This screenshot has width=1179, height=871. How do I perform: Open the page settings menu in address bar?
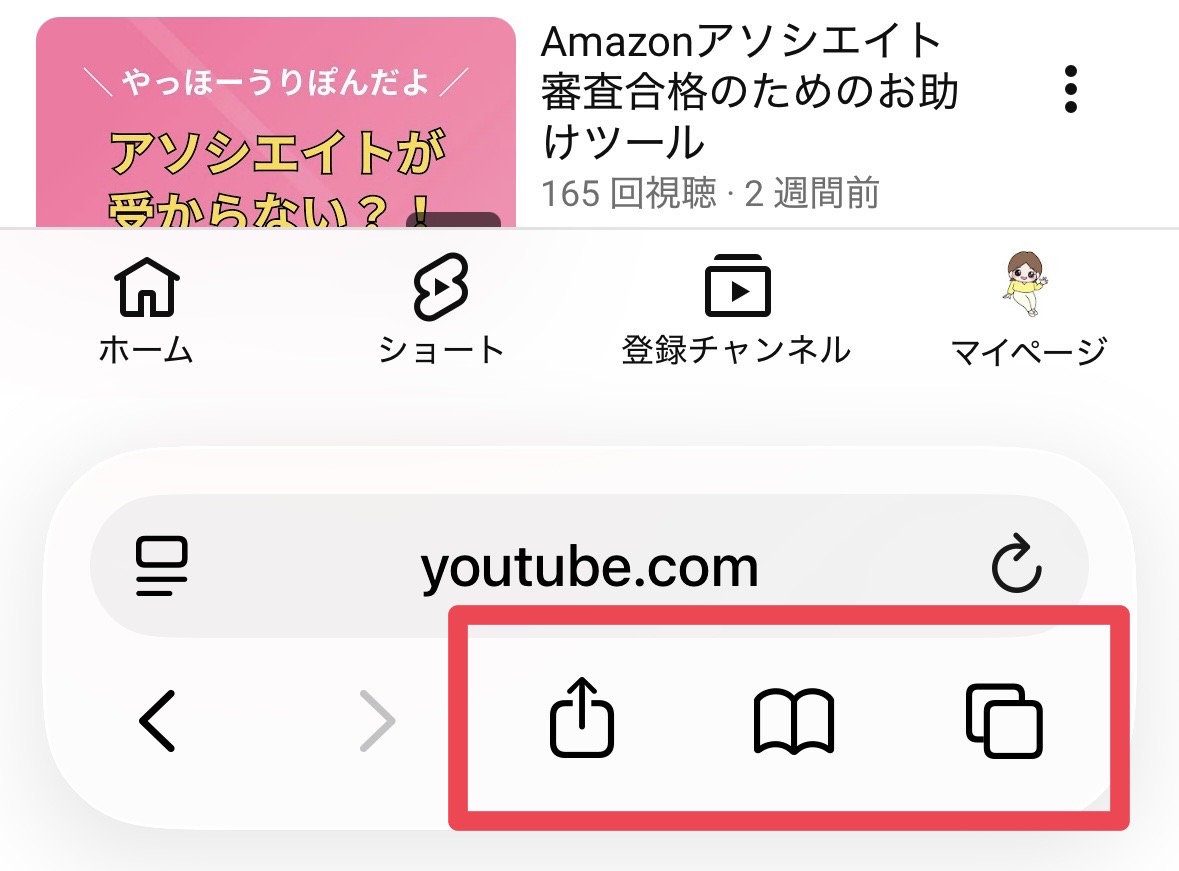(x=162, y=567)
